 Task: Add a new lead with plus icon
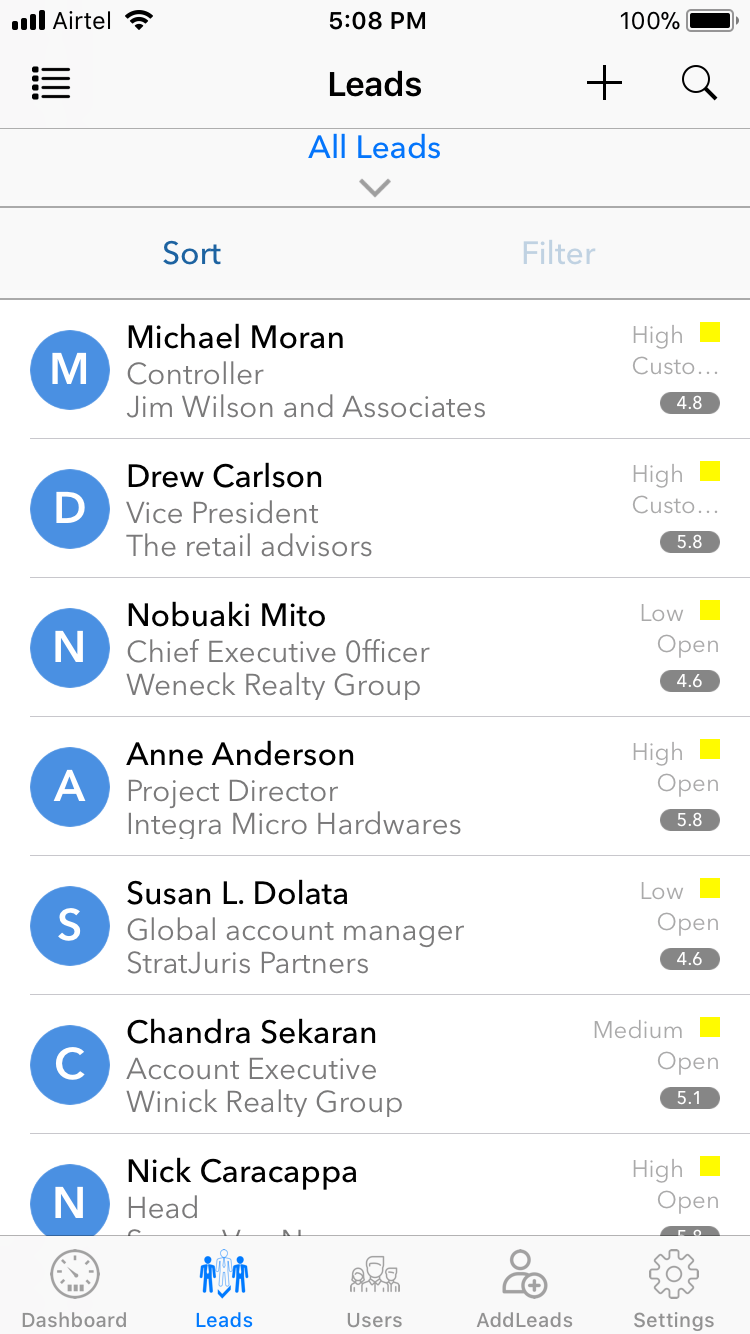click(604, 84)
